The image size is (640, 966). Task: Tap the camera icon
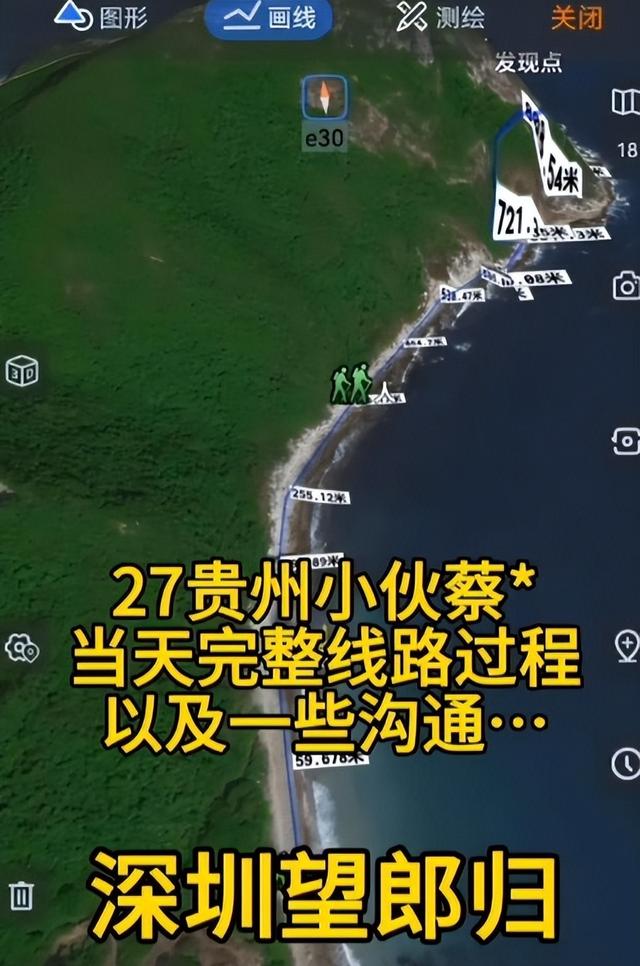[x=626, y=286]
